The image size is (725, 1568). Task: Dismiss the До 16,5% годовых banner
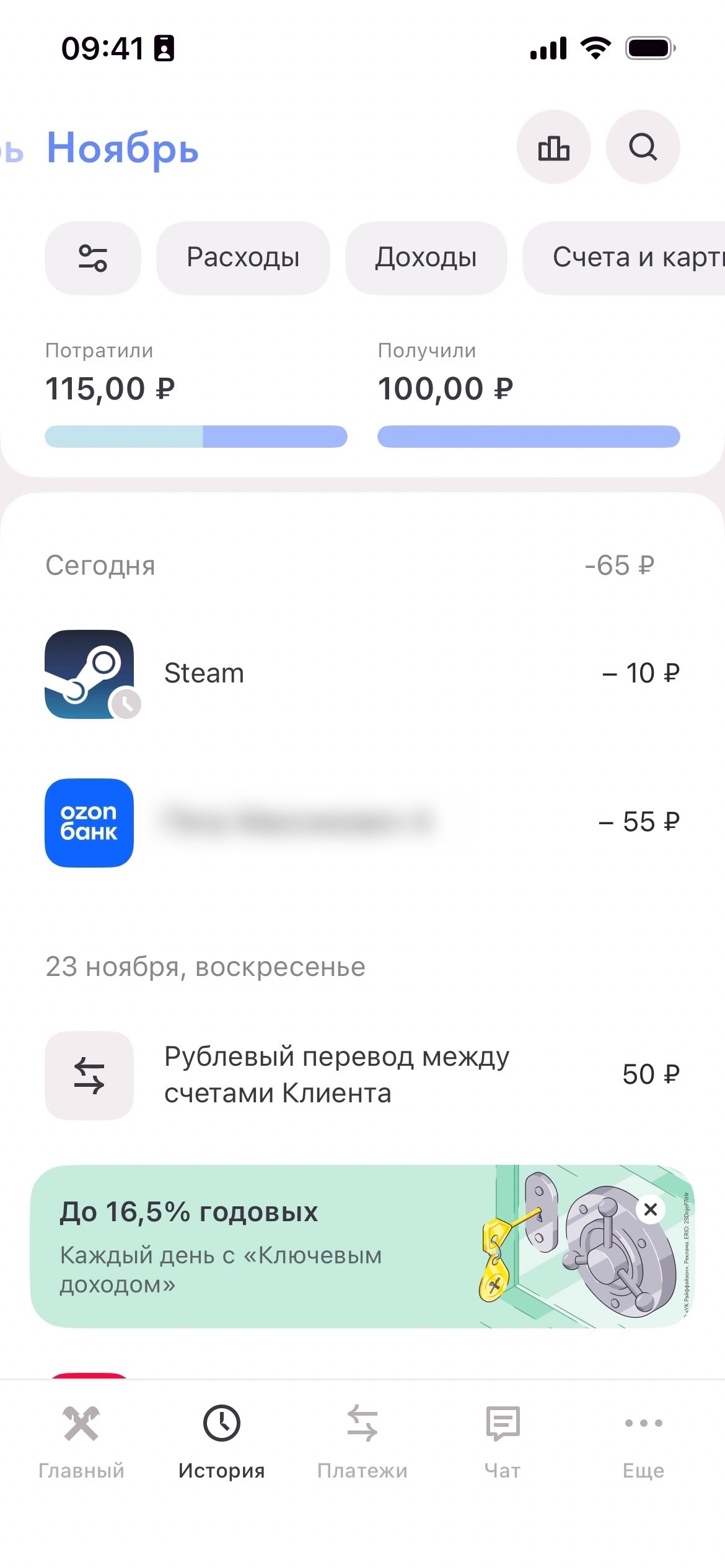point(651,1209)
